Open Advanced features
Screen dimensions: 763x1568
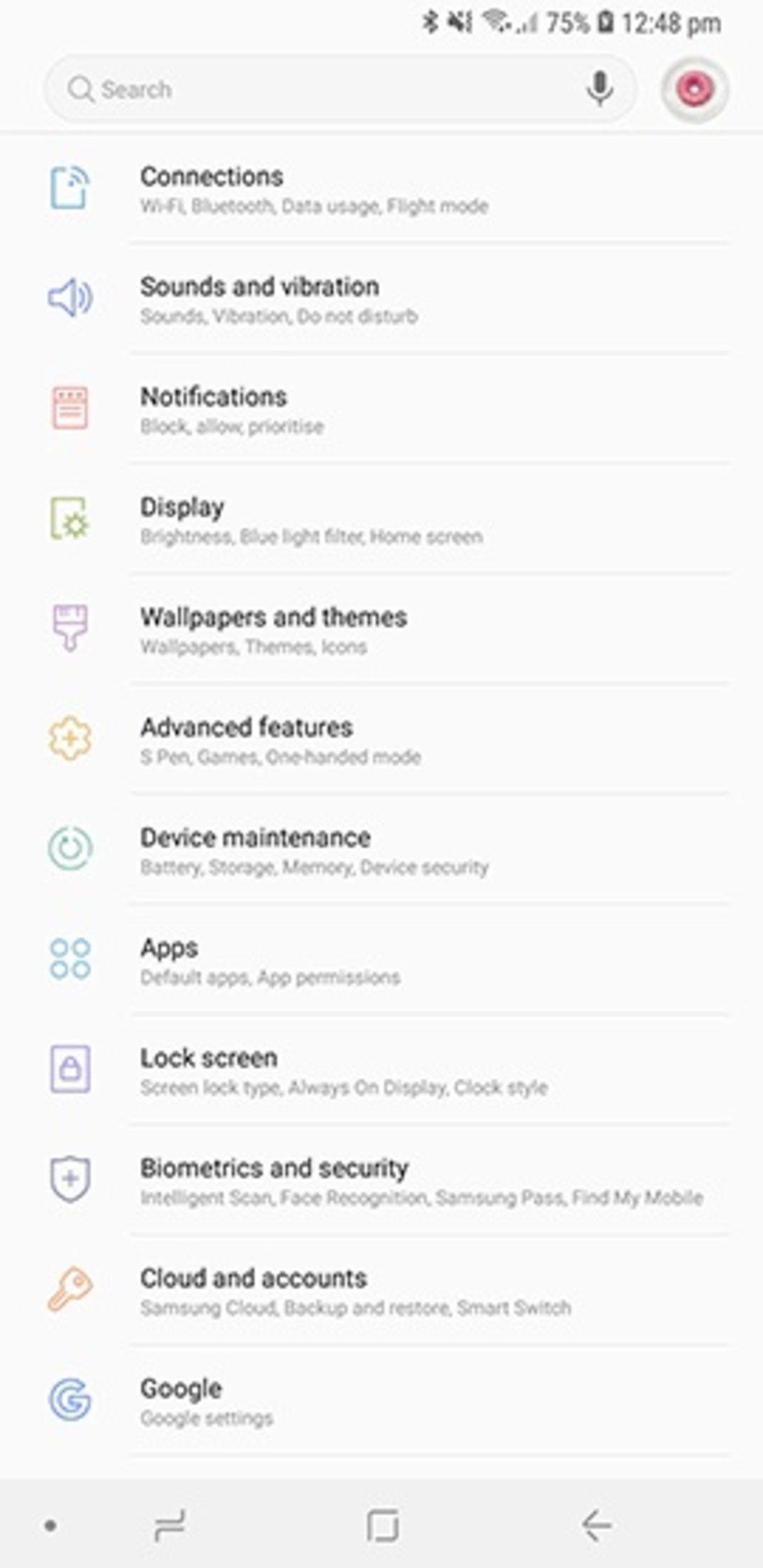click(x=381, y=740)
